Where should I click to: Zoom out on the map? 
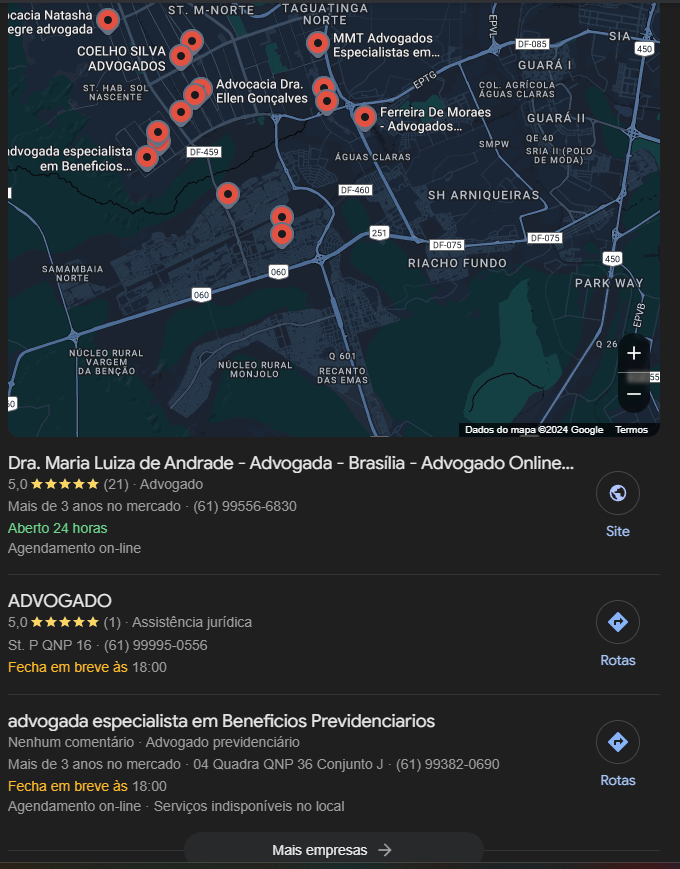tap(633, 394)
